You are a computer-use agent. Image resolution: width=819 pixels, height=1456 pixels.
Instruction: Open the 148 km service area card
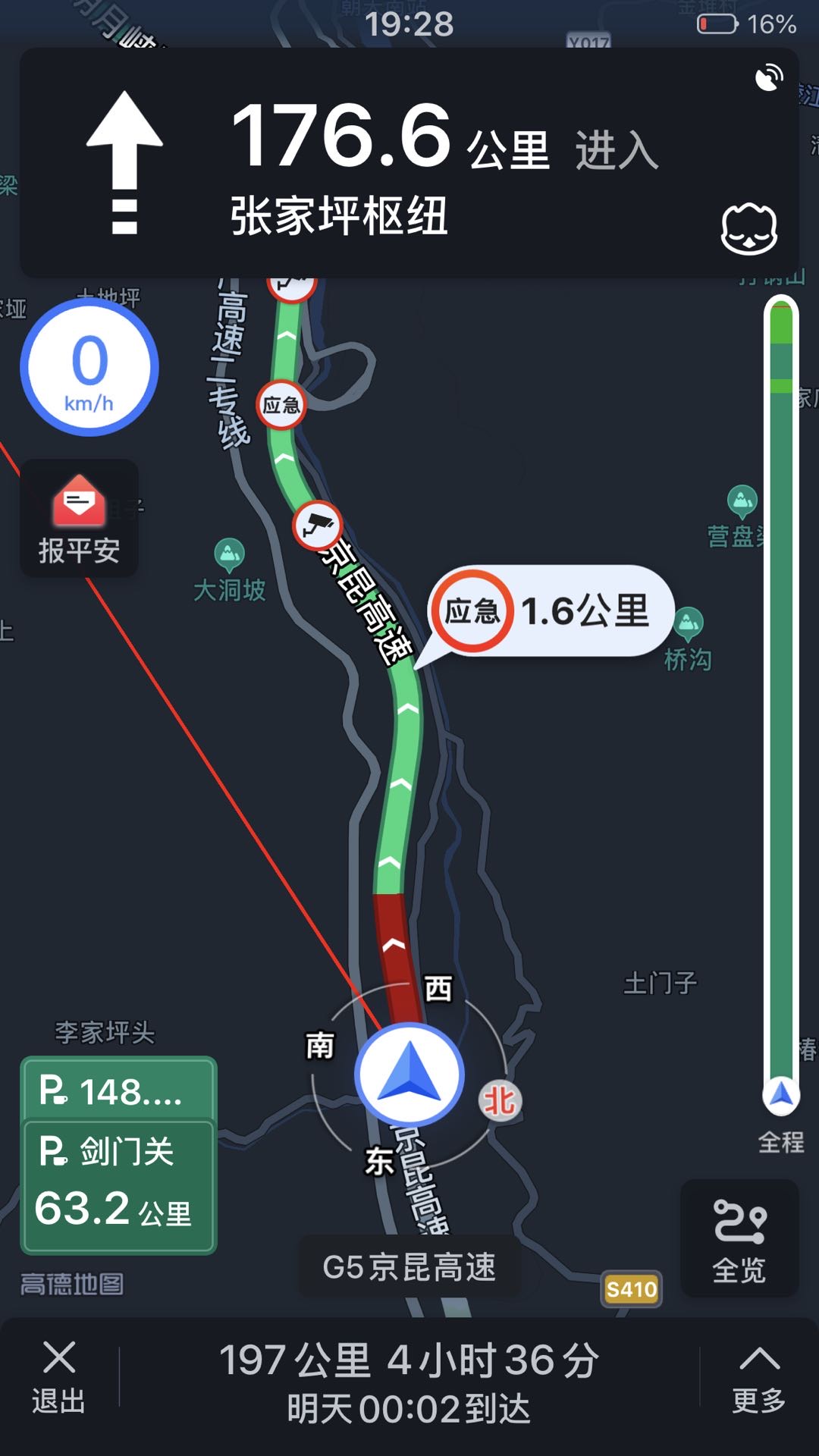[x=119, y=1090]
